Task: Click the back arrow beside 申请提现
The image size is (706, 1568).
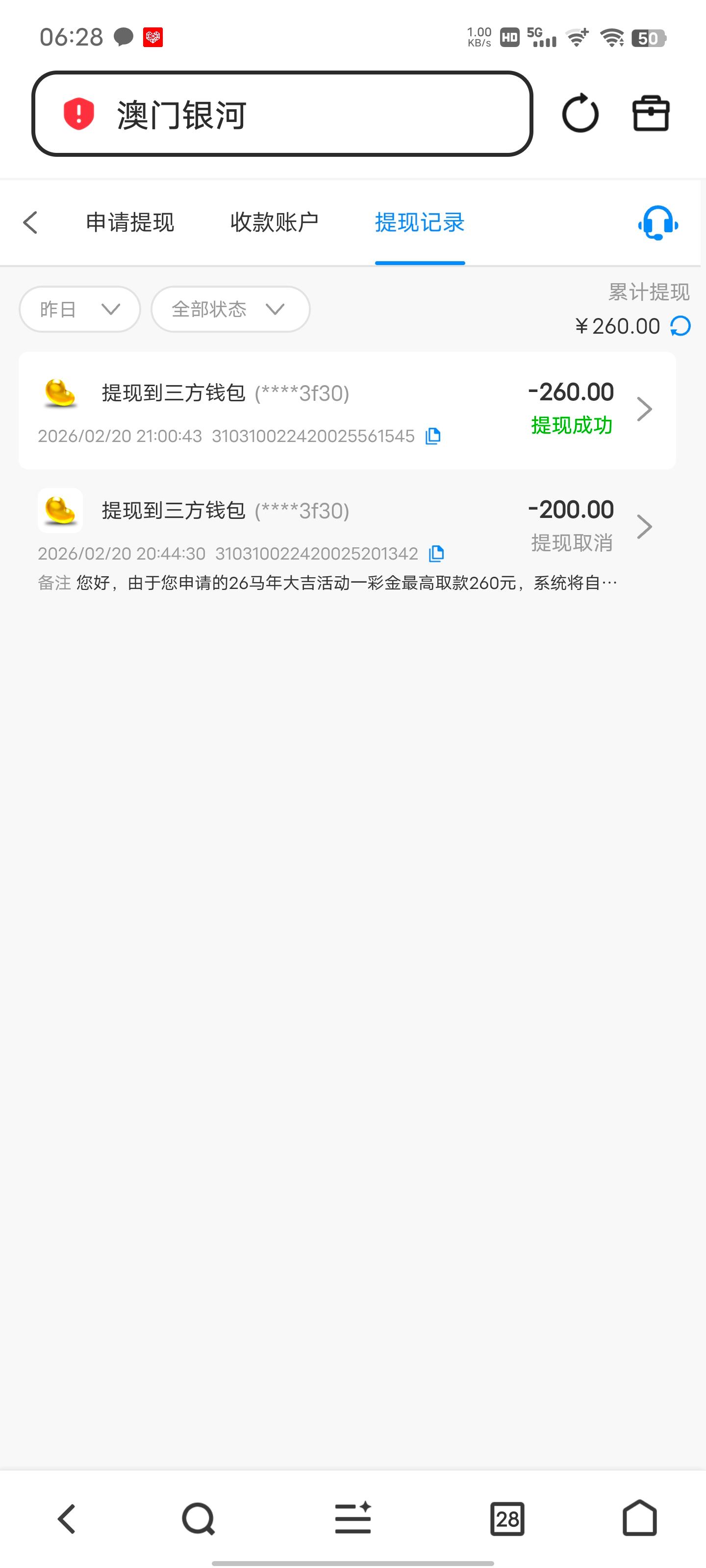Action: click(30, 223)
